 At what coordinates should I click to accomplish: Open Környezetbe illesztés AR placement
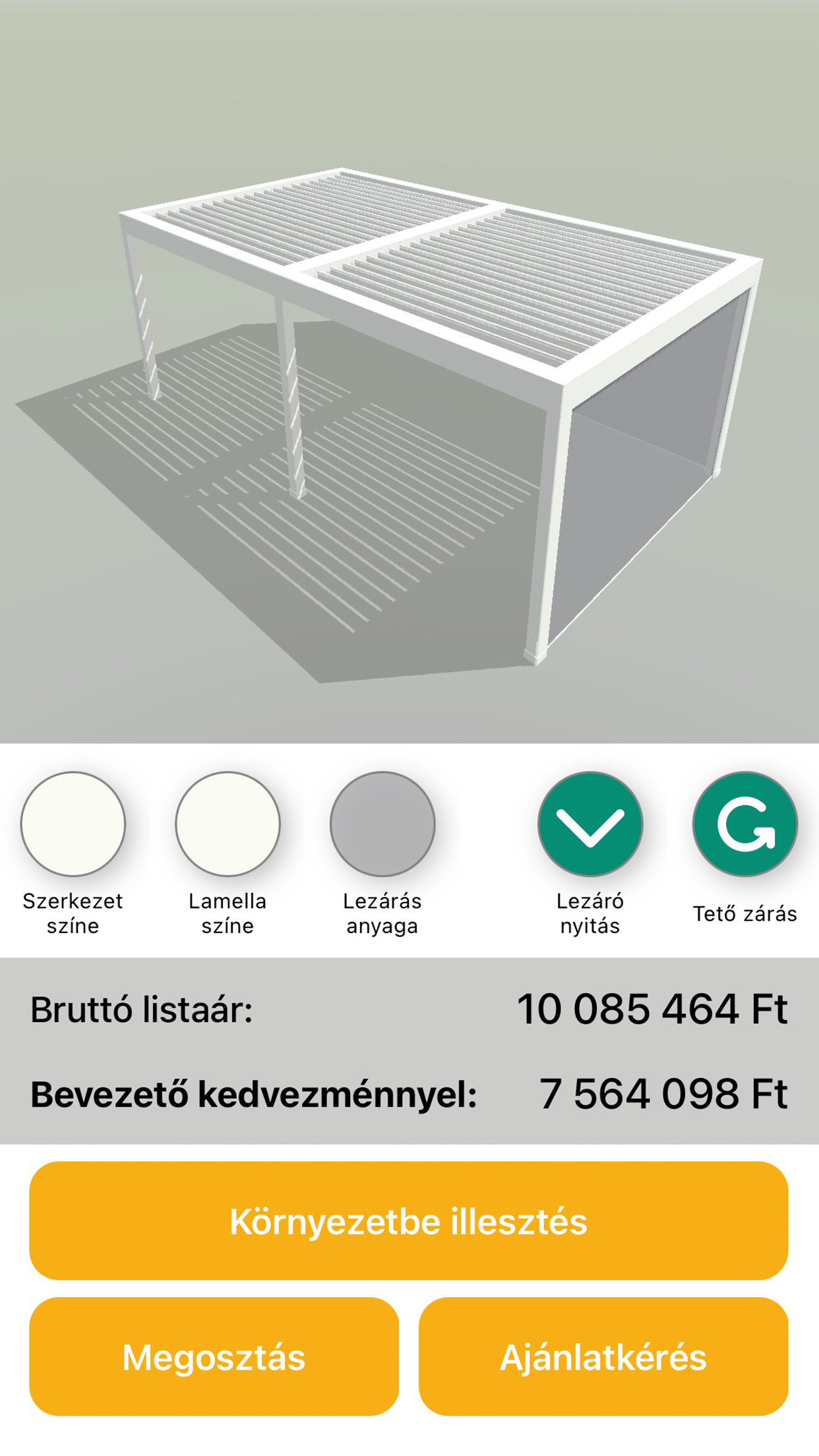[409, 1221]
